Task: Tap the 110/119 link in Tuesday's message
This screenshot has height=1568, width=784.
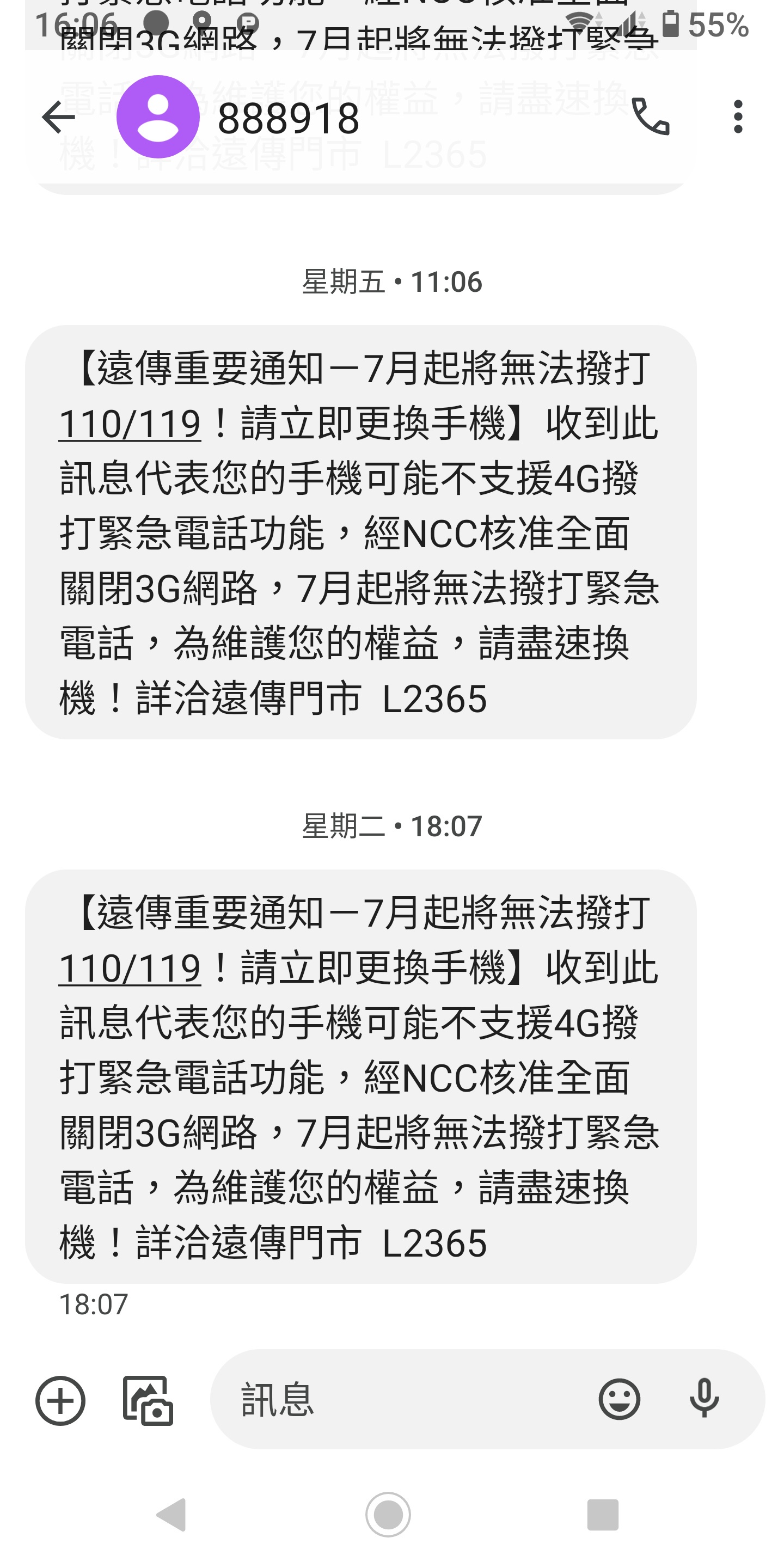Action: pos(130,969)
